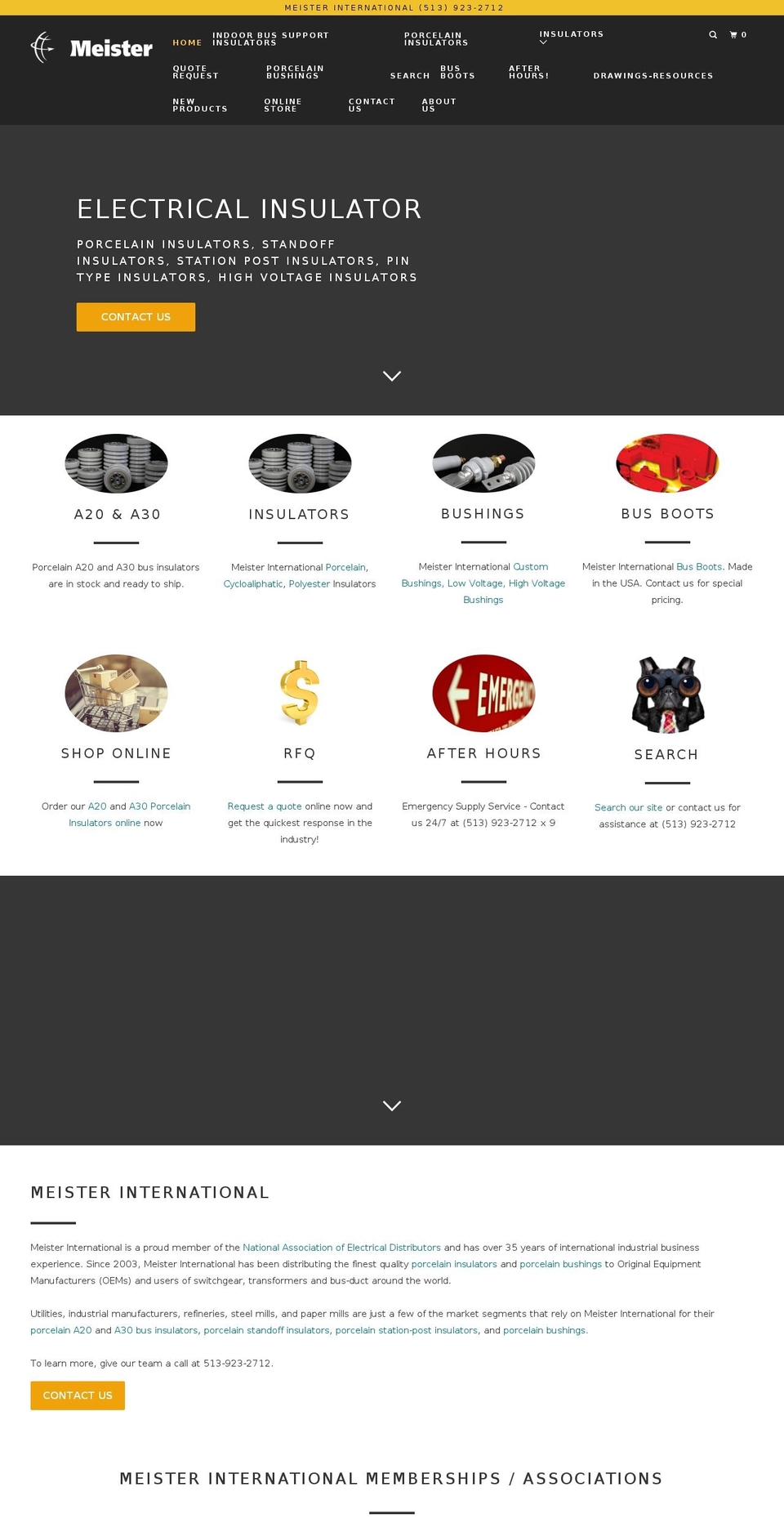
Task: Click the Request a quote link
Action: [x=265, y=806]
